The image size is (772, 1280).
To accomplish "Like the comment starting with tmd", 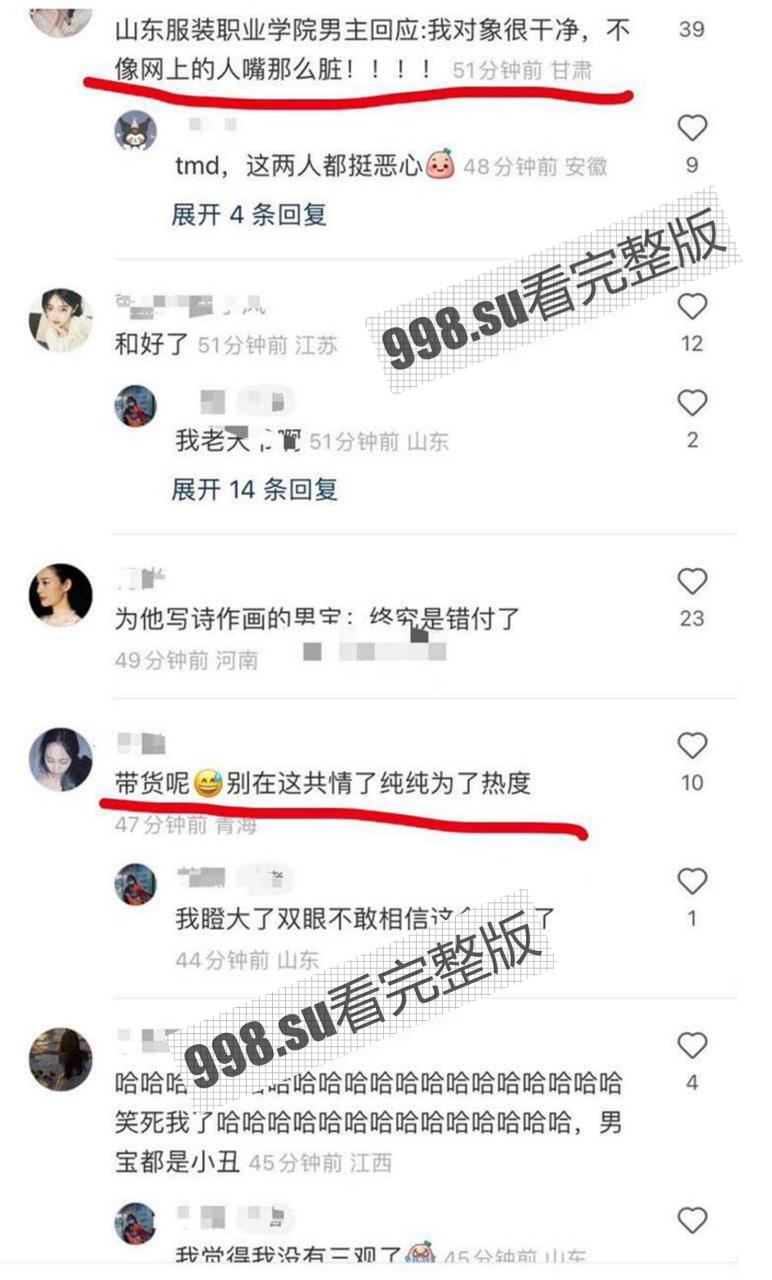I will click(x=692, y=129).
